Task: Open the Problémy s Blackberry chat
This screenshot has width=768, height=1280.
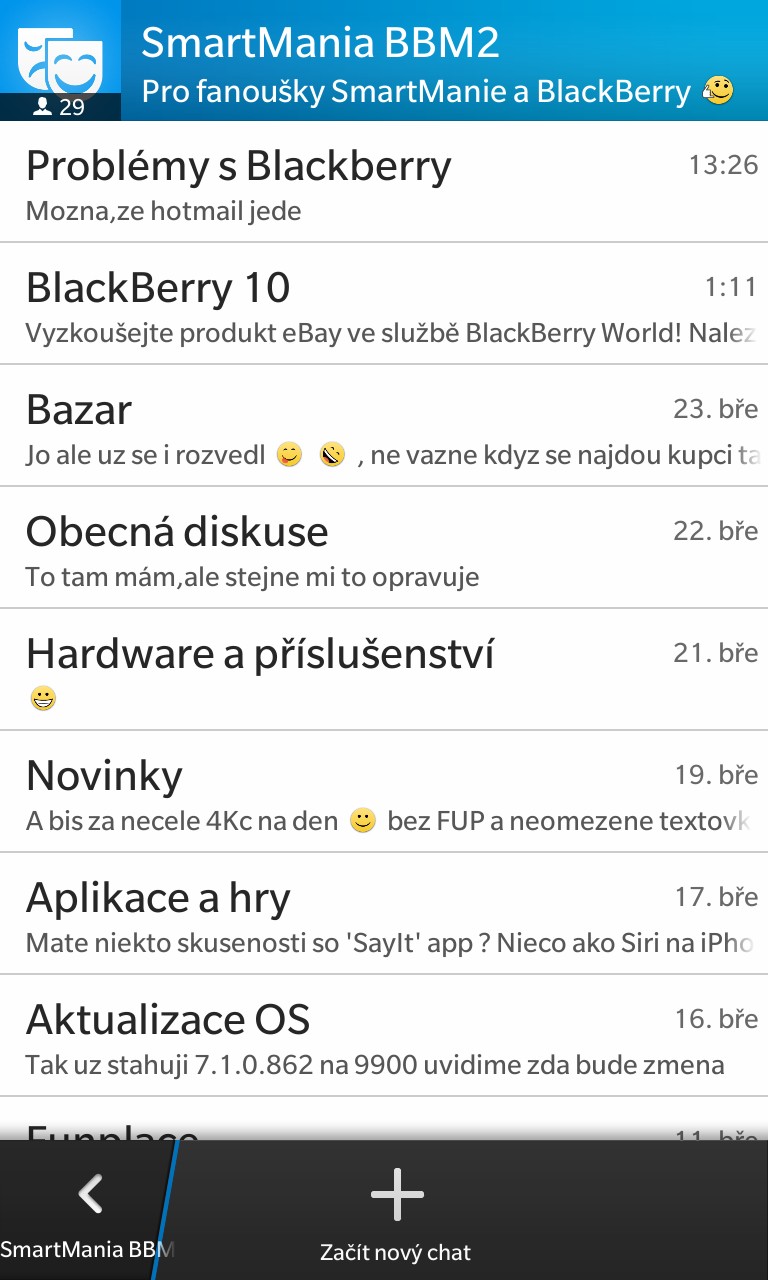Action: [x=384, y=181]
